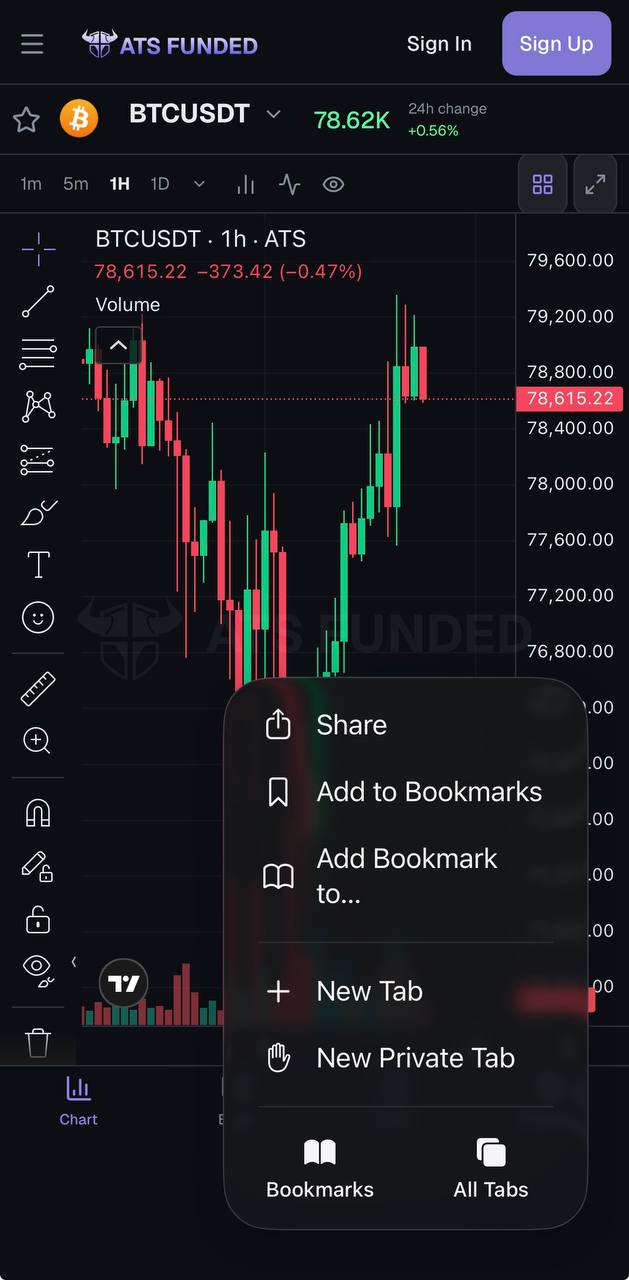Viewport: 629px width, 1280px height.
Task: Select the 5m timeframe
Action: pos(75,184)
